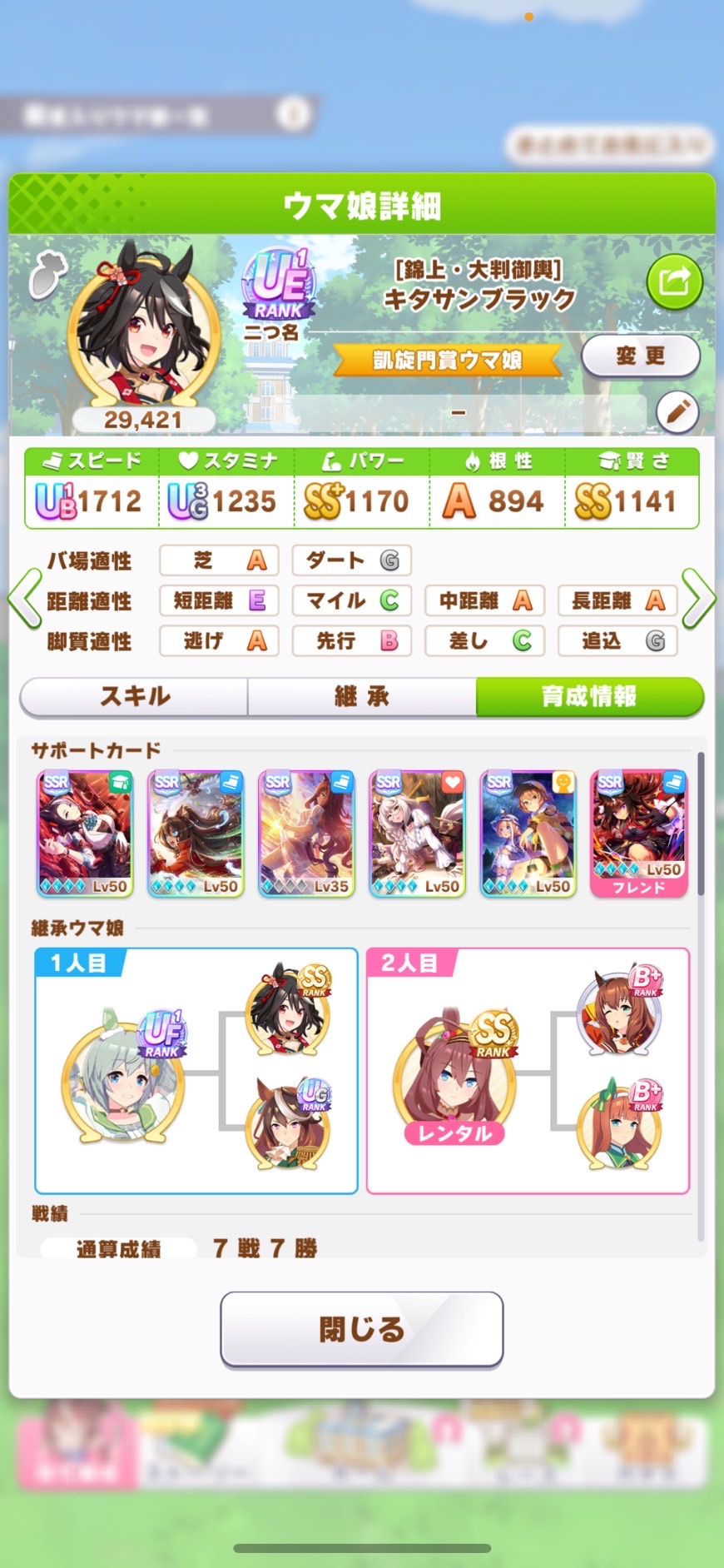Tap the green share icon
This screenshot has height=1568, width=724.
(x=674, y=281)
